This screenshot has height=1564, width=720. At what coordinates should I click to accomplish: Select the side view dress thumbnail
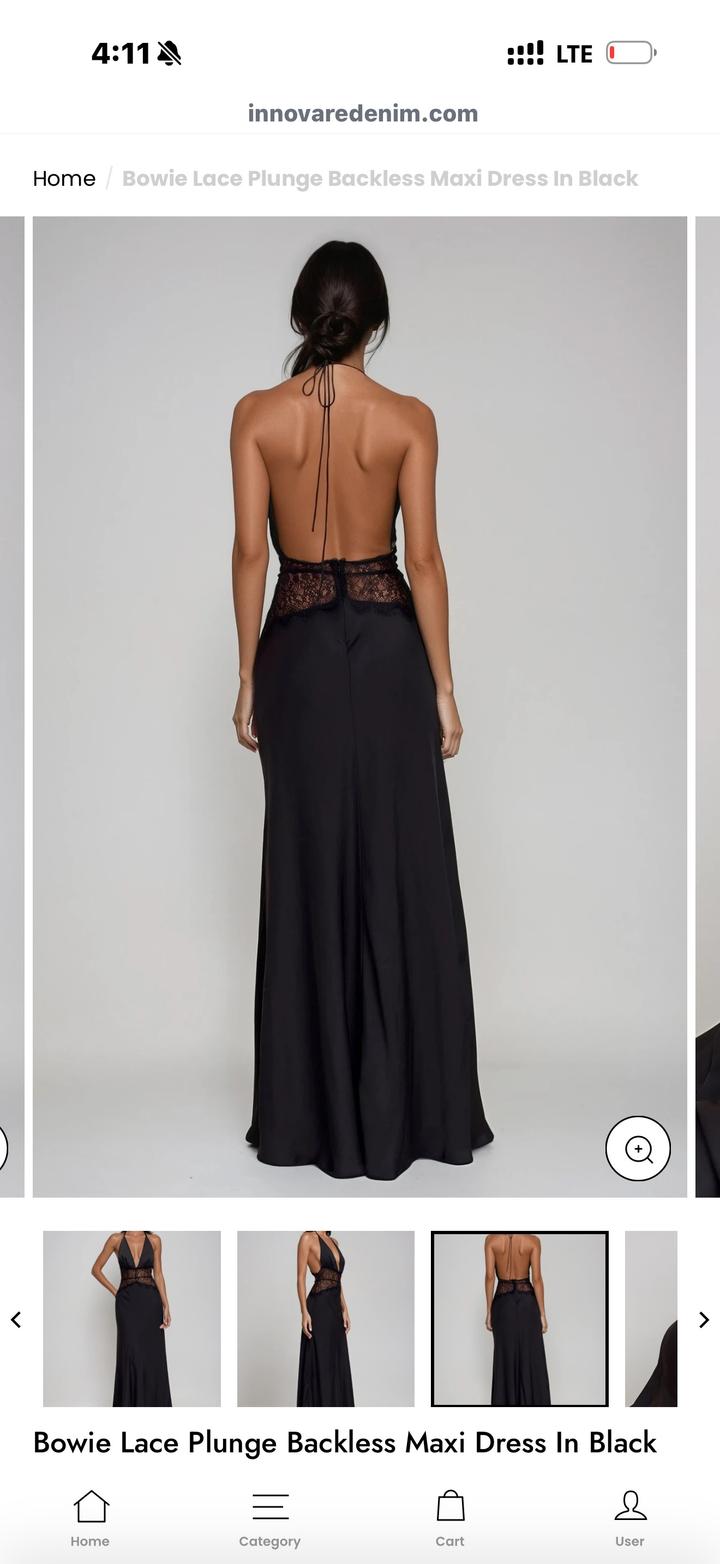point(325,1319)
